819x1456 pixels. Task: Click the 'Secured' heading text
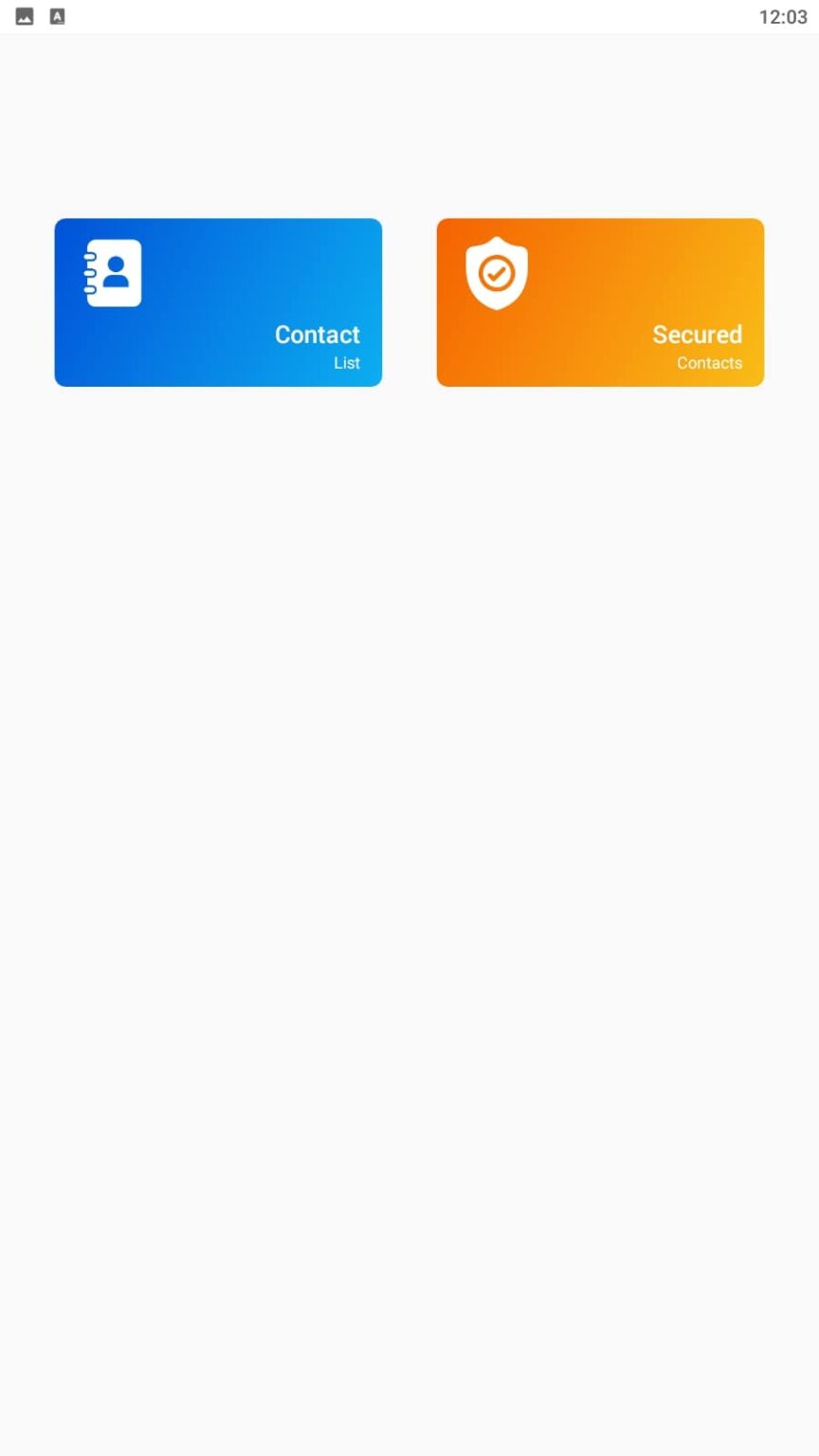click(697, 334)
